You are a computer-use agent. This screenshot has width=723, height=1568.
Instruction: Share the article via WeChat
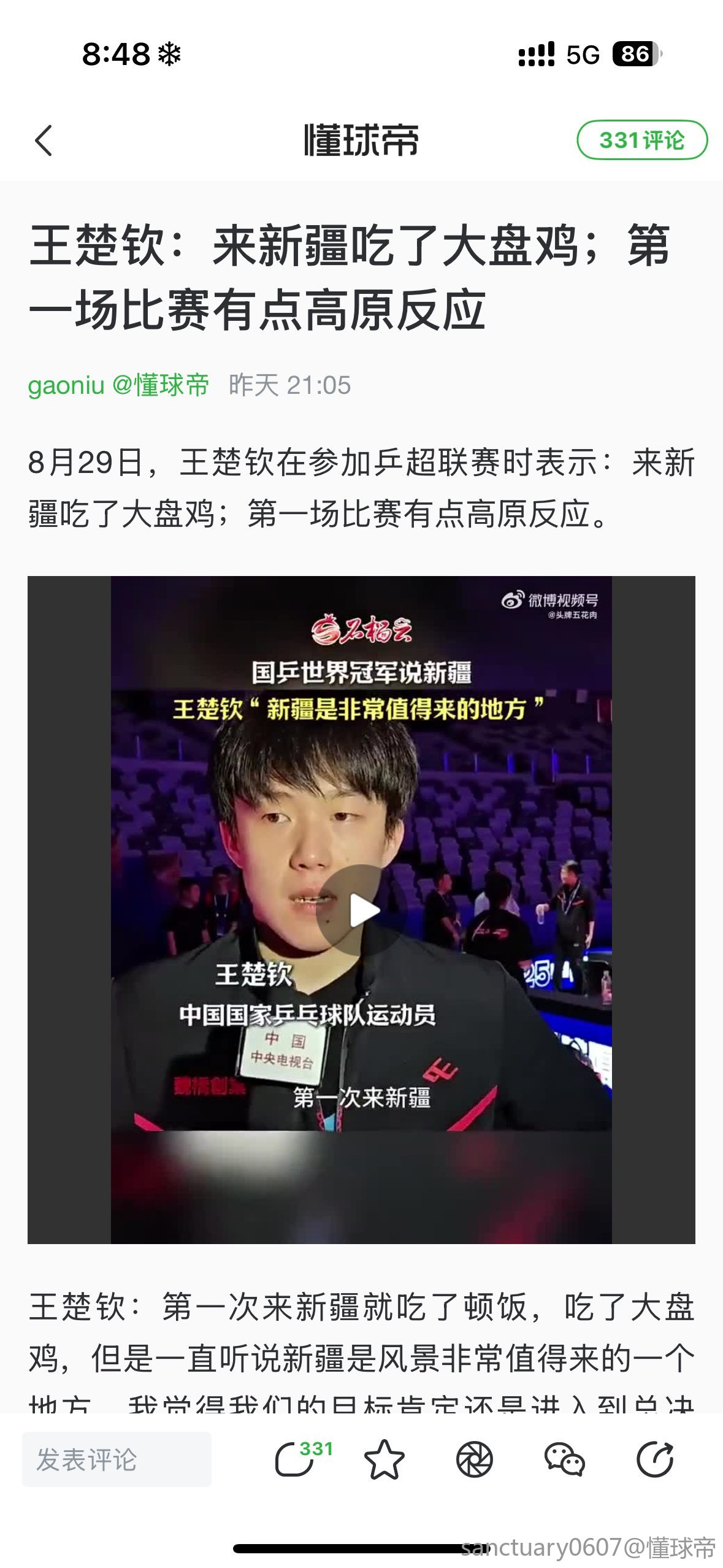click(x=564, y=1459)
